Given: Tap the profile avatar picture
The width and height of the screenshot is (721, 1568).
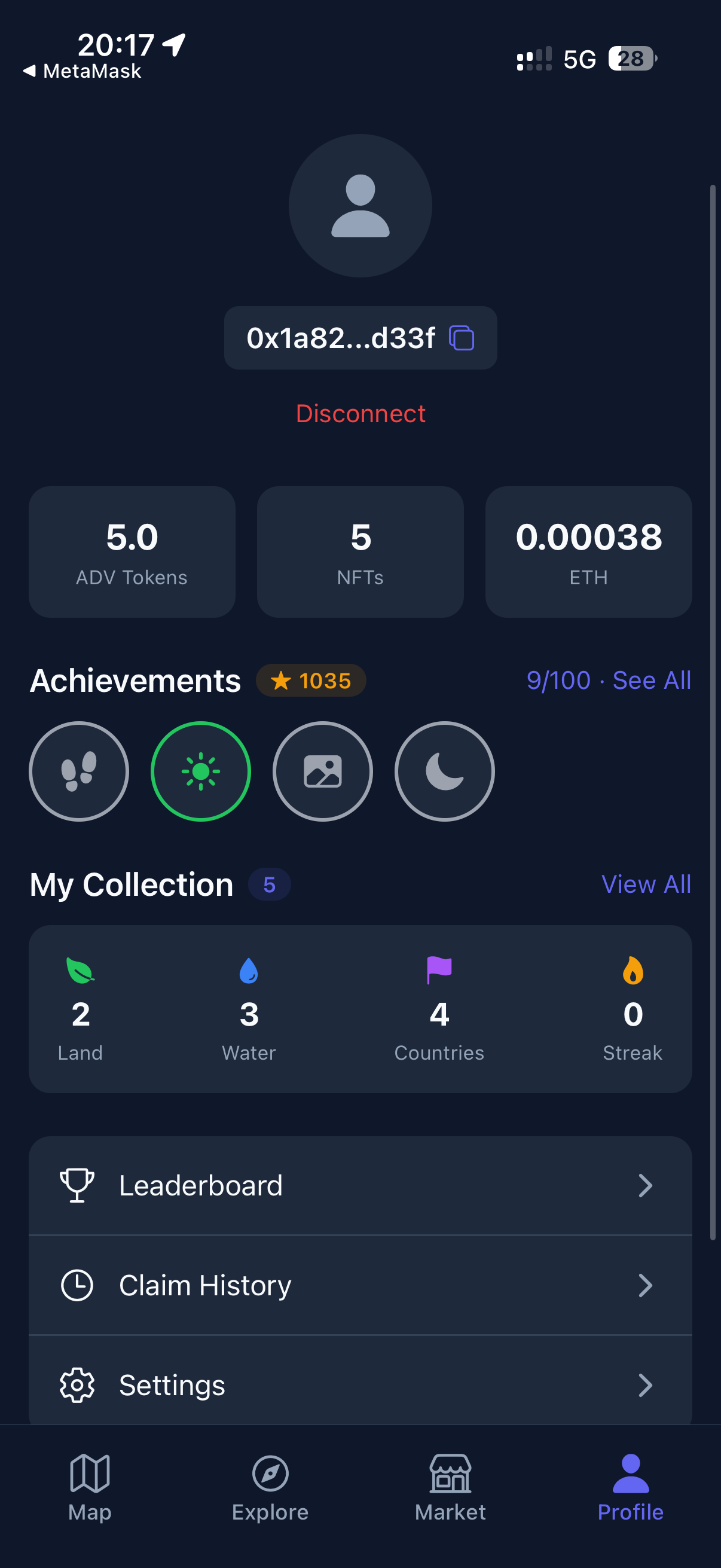Looking at the screenshot, I should [x=360, y=206].
